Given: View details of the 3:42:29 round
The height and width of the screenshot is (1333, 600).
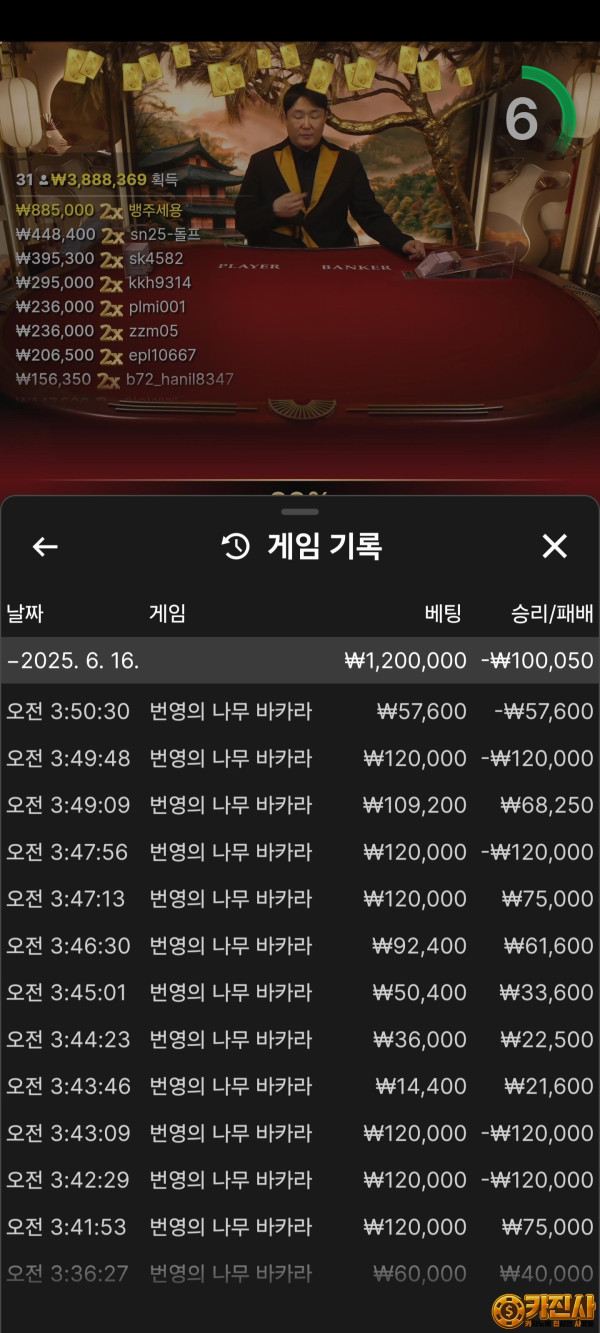Looking at the screenshot, I should pyautogui.click(x=300, y=1180).
